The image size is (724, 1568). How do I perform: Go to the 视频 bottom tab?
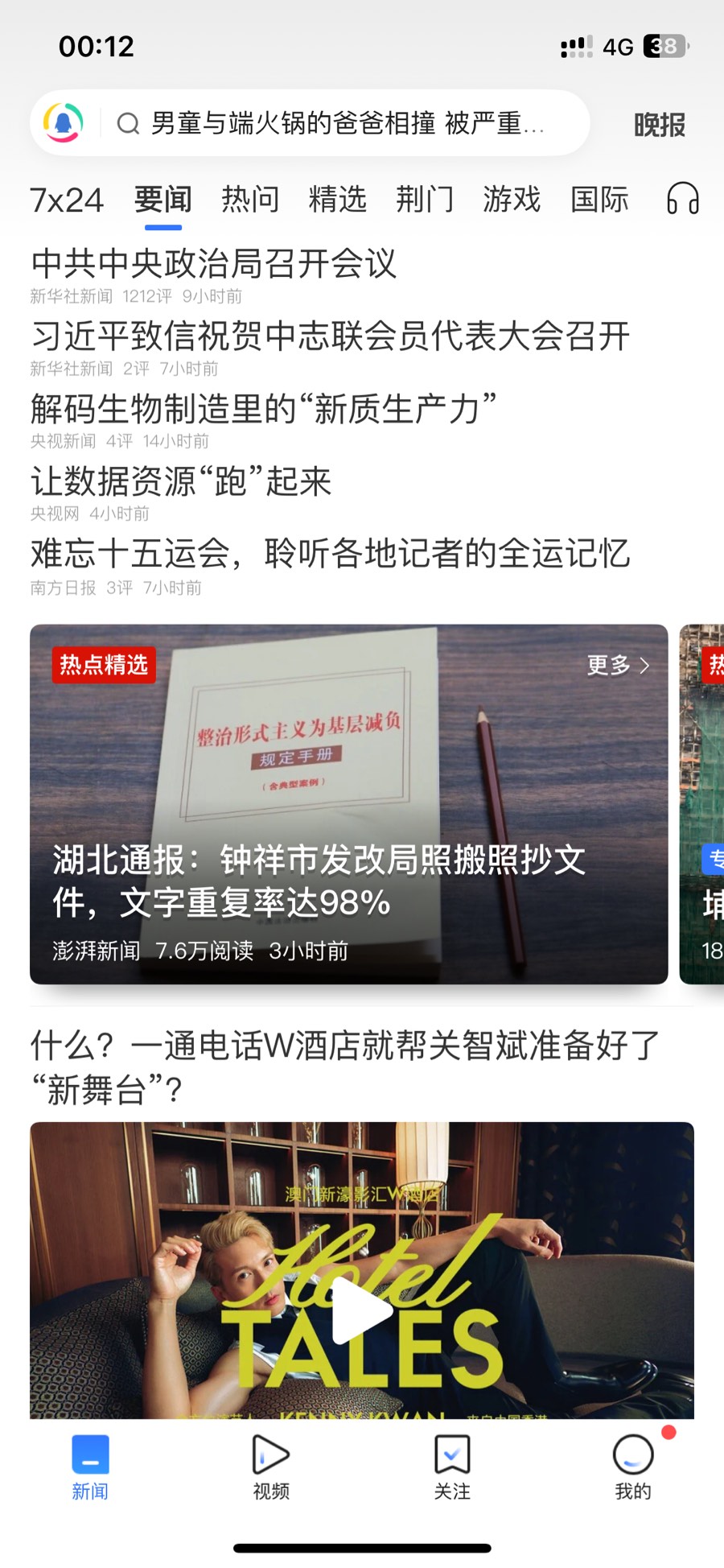click(x=271, y=1467)
